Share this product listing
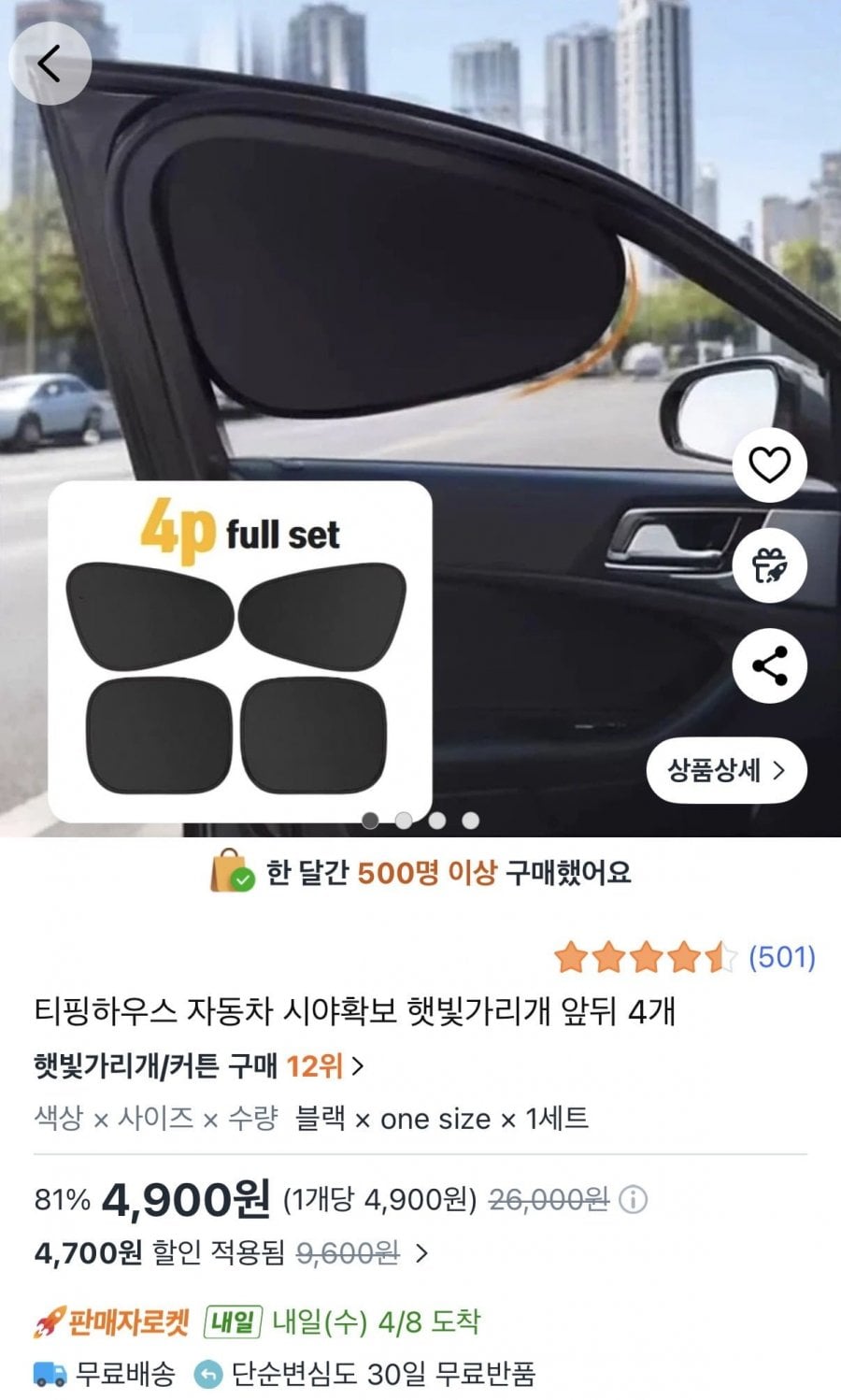 (769, 666)
